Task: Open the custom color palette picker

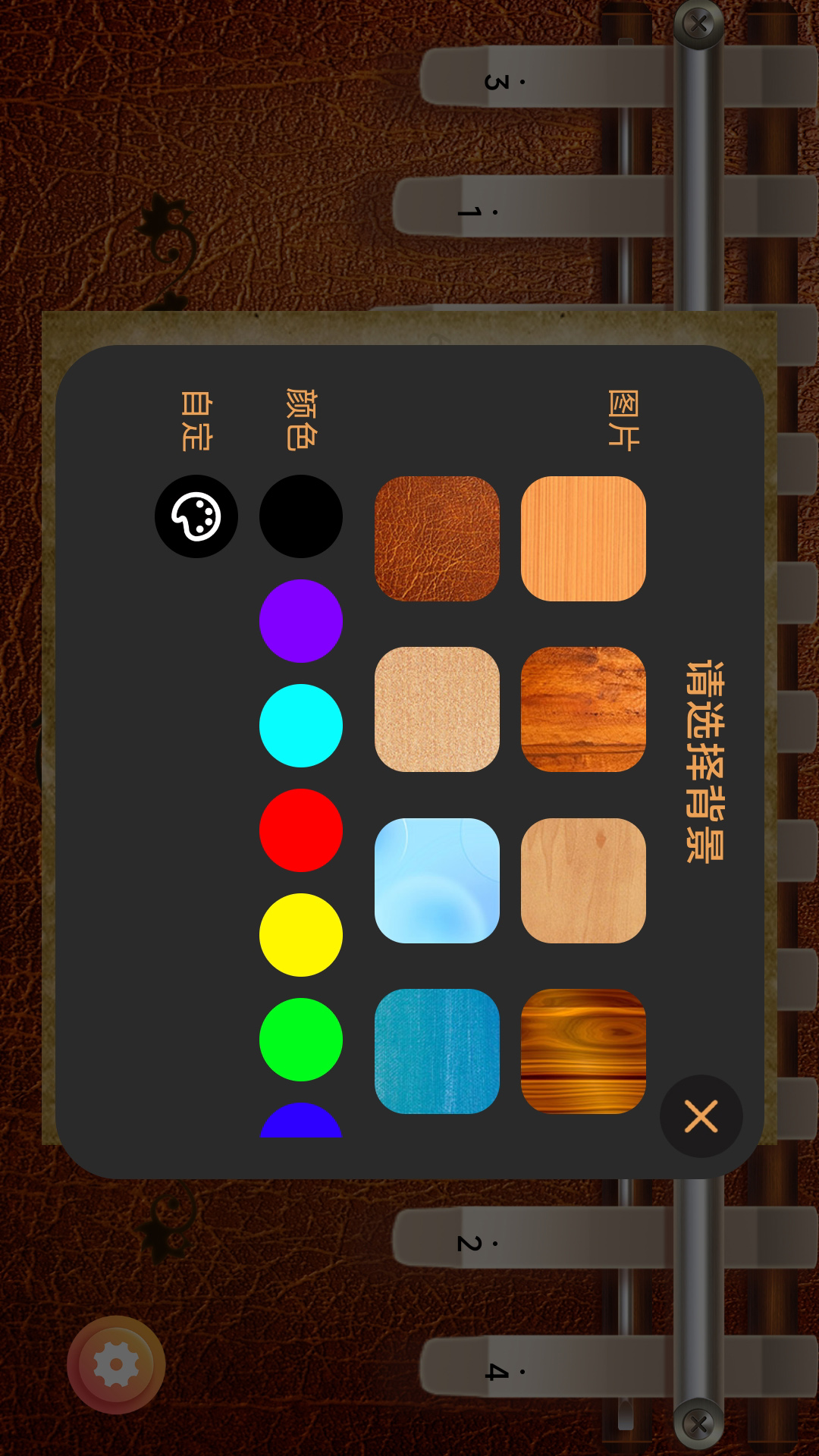Action: click(x=196, y=516)
